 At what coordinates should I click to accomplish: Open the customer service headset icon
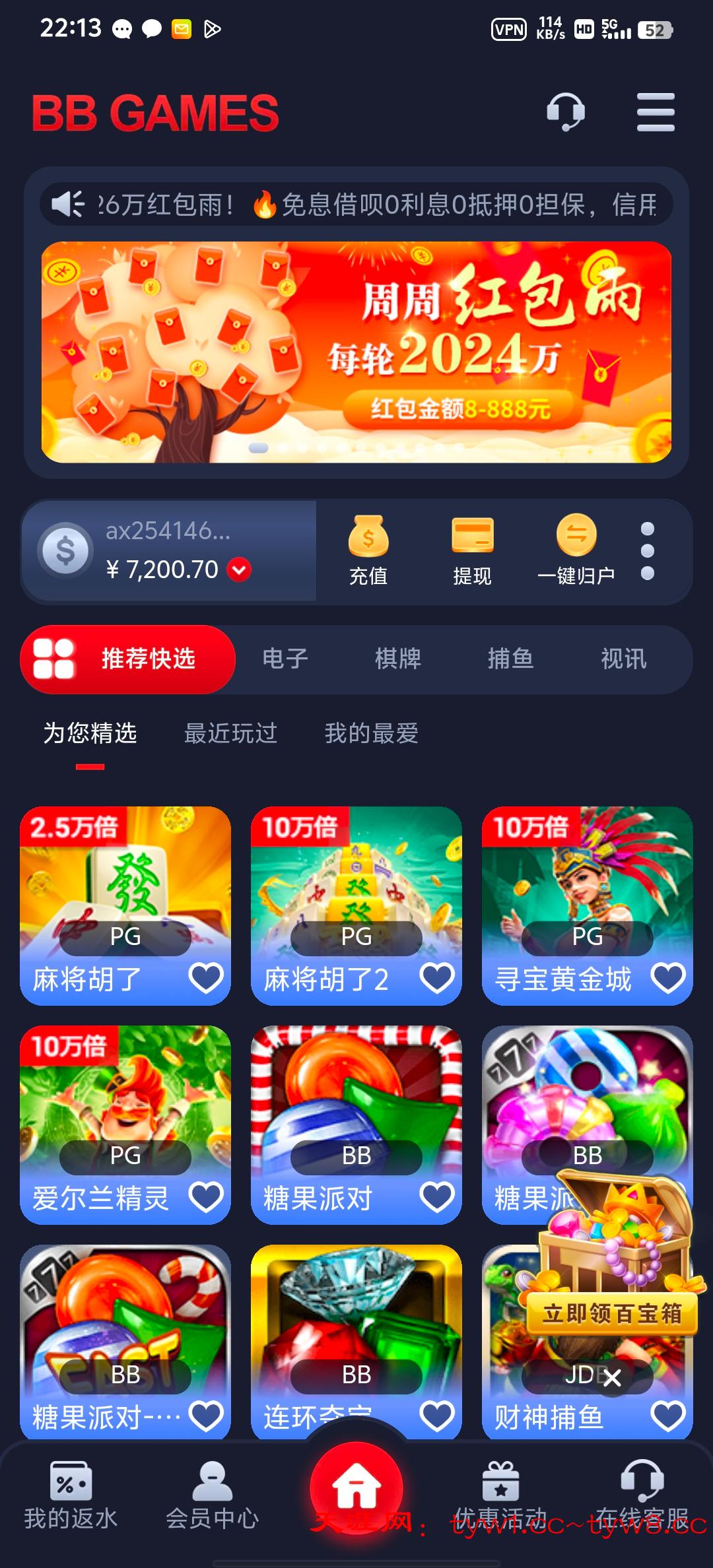point(565,112)
